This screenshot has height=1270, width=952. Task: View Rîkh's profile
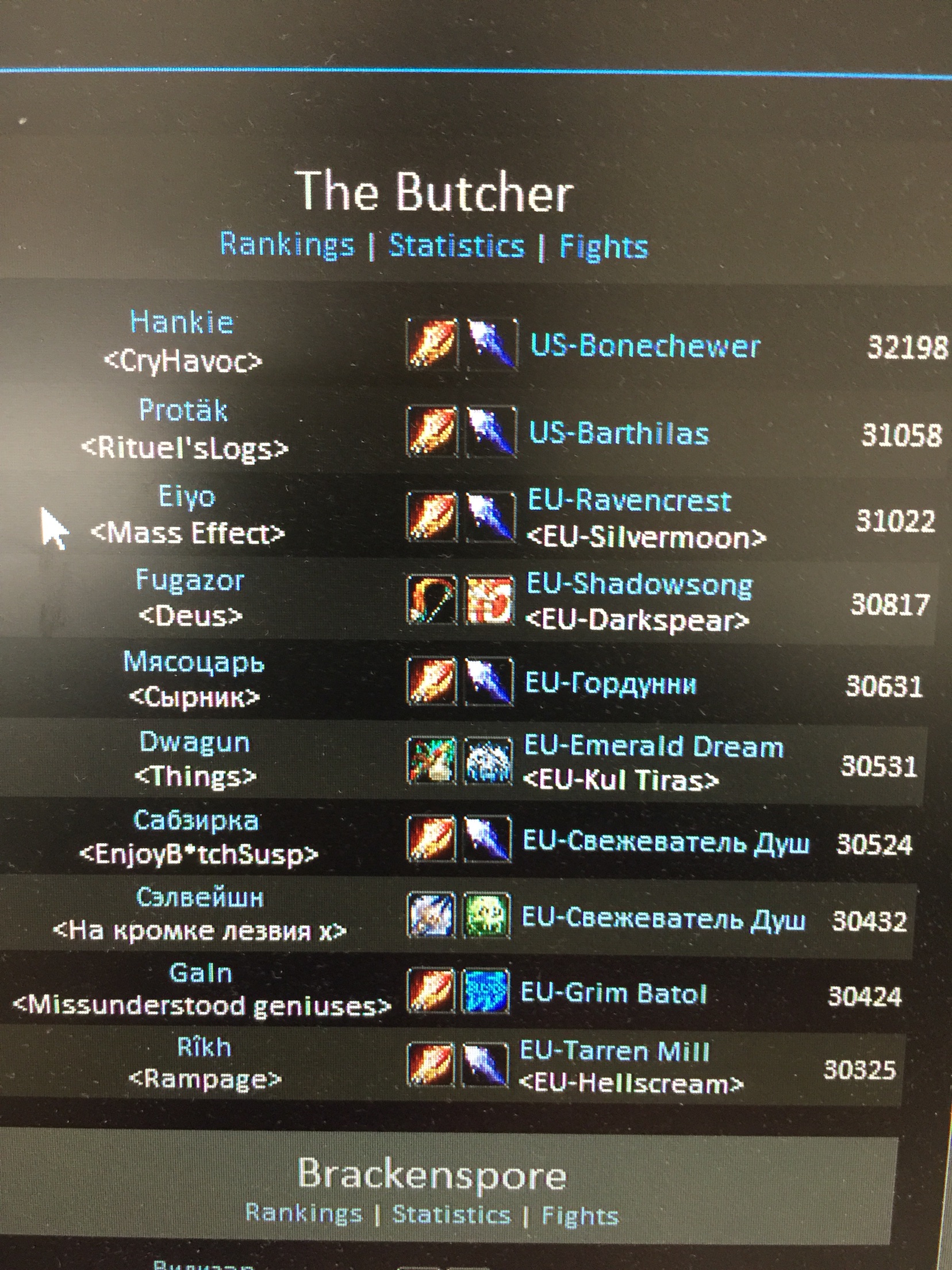point(204,1047)
